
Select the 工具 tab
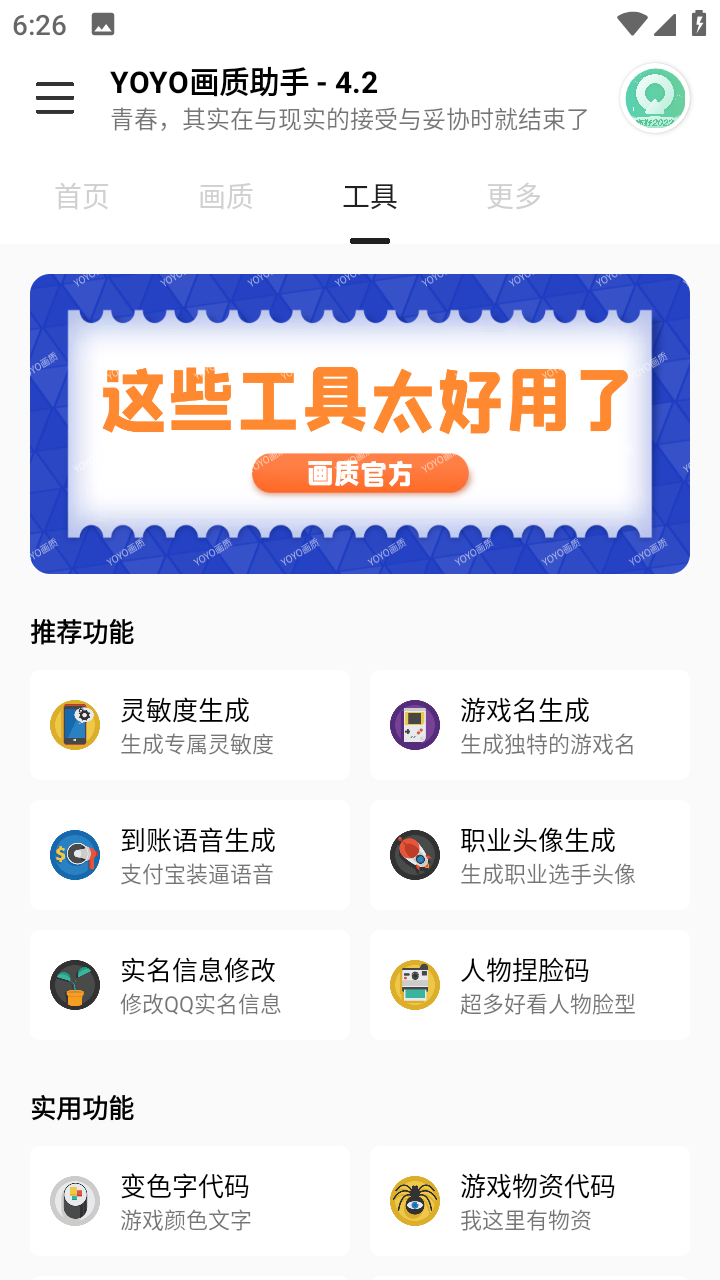(x=370, y=196)
